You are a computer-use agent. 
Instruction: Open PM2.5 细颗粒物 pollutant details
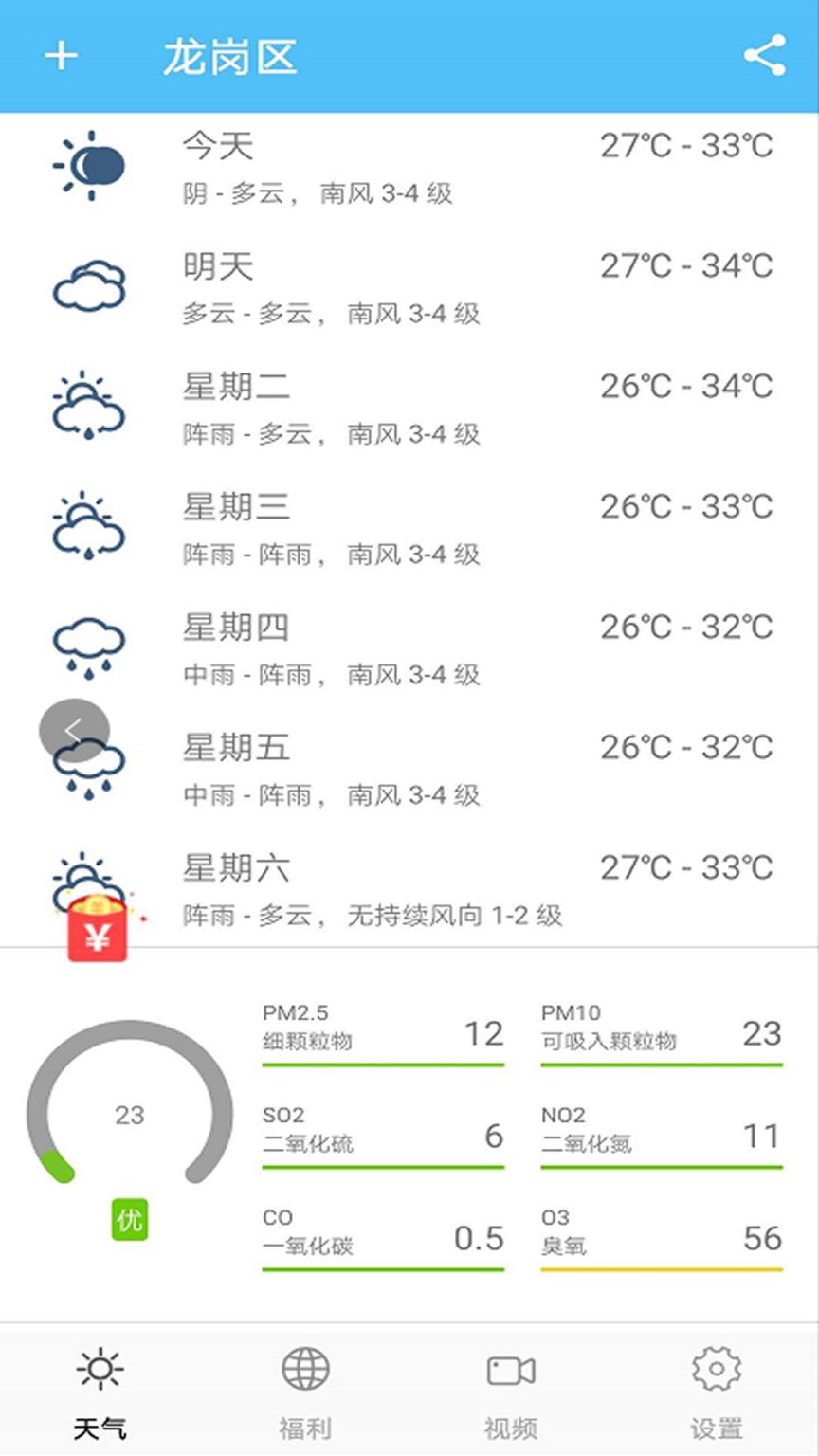[383, 1028]
